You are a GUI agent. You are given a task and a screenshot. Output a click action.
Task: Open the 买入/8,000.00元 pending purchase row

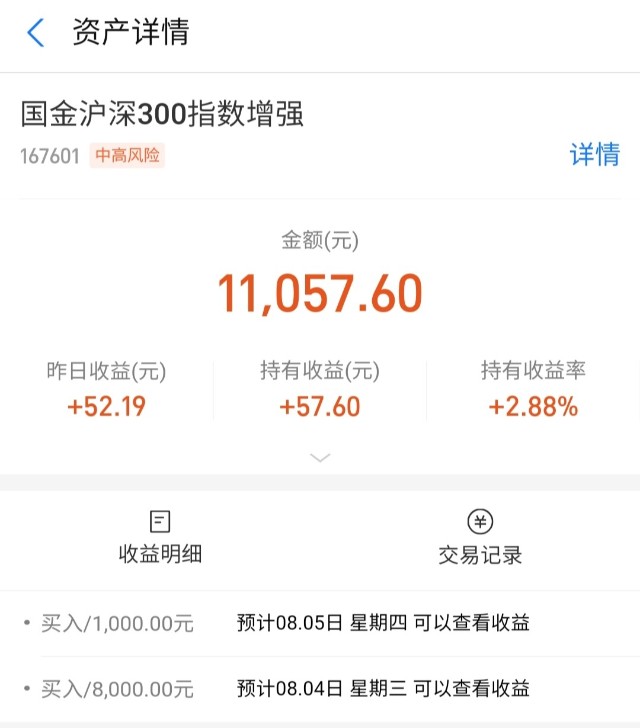click(320, 689)
